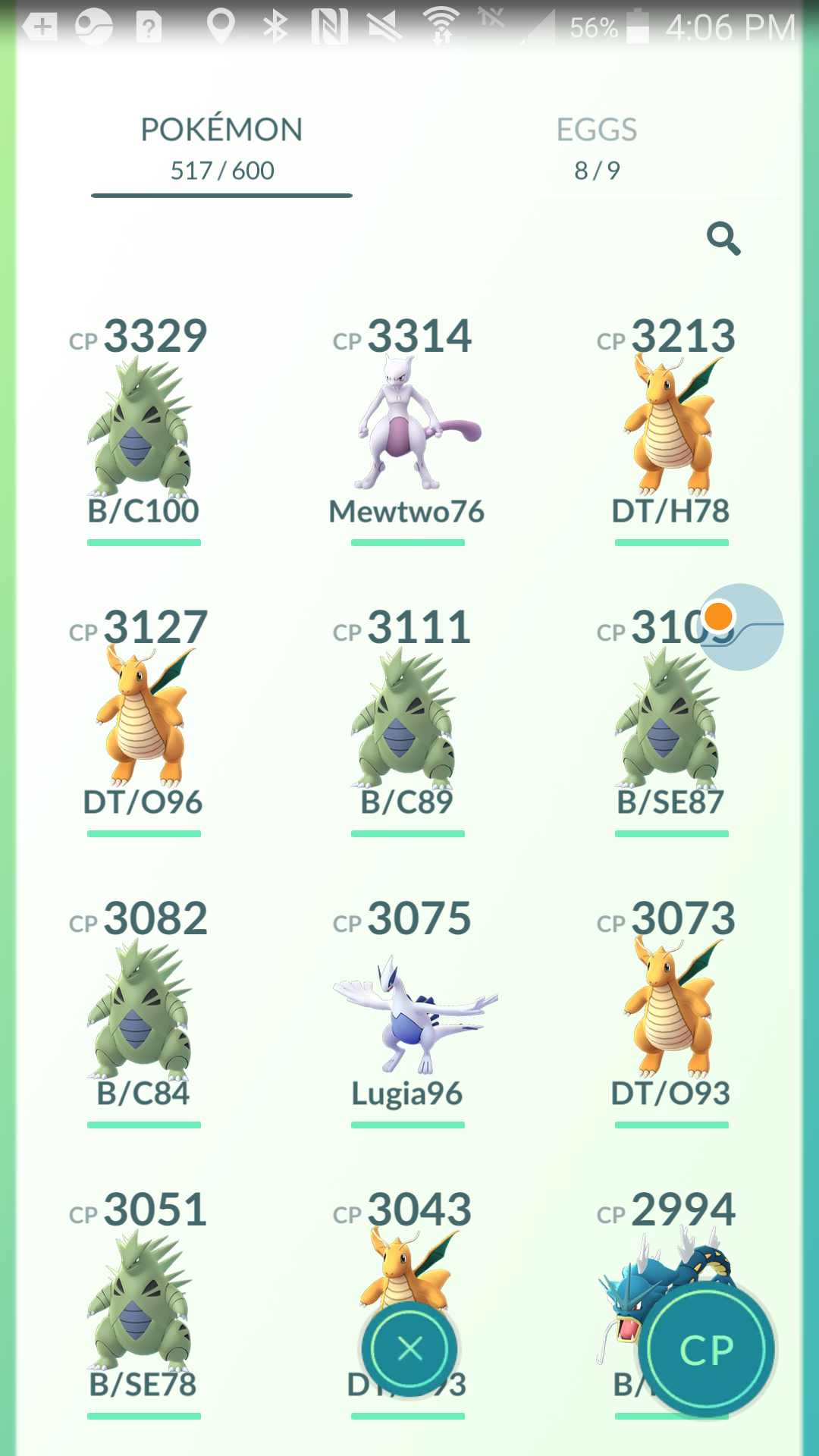819x1456 pixels.
Task: Change sort order with CP button
Action: click(707, 1350)
